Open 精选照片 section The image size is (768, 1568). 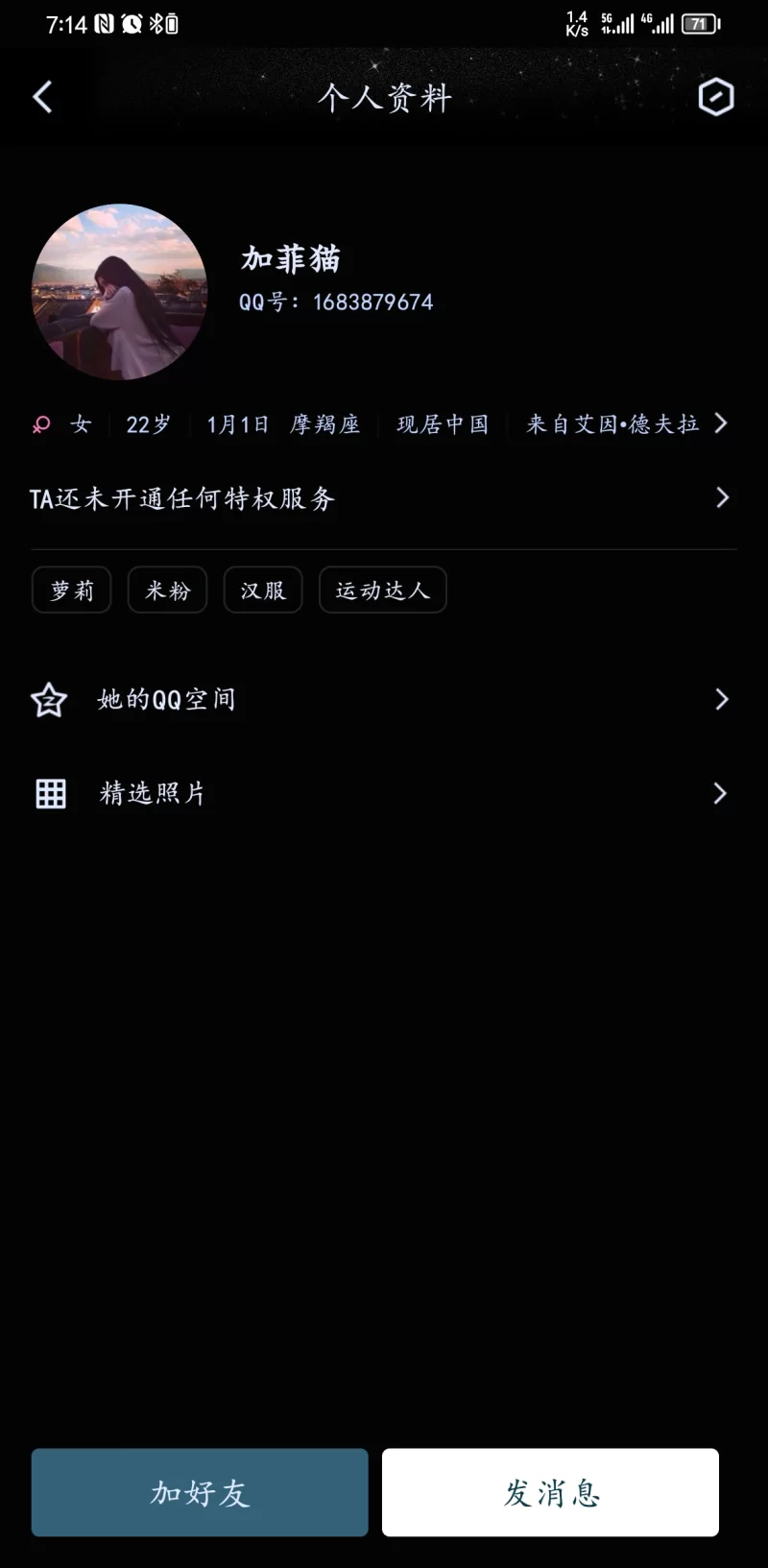click(x=382, y=793)
